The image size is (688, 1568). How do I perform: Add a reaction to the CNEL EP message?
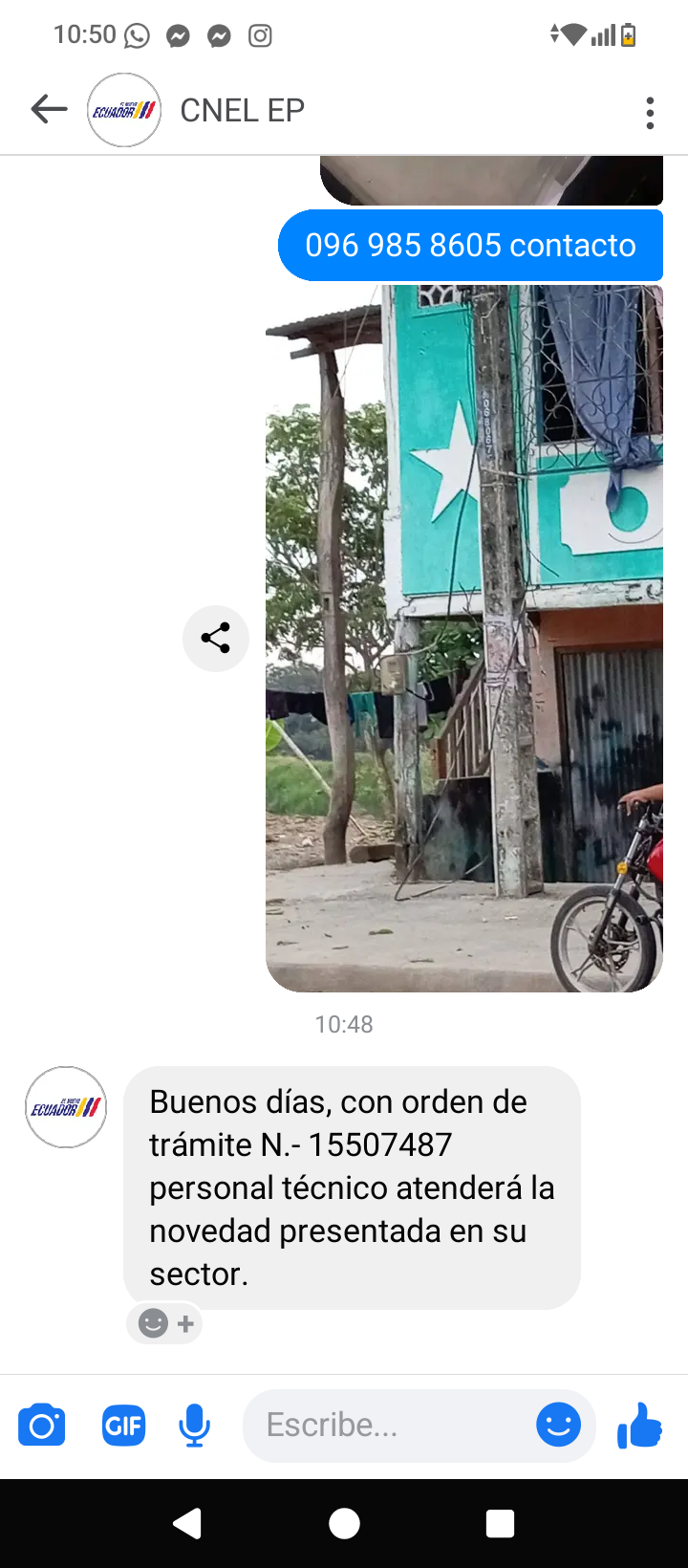165,1323
